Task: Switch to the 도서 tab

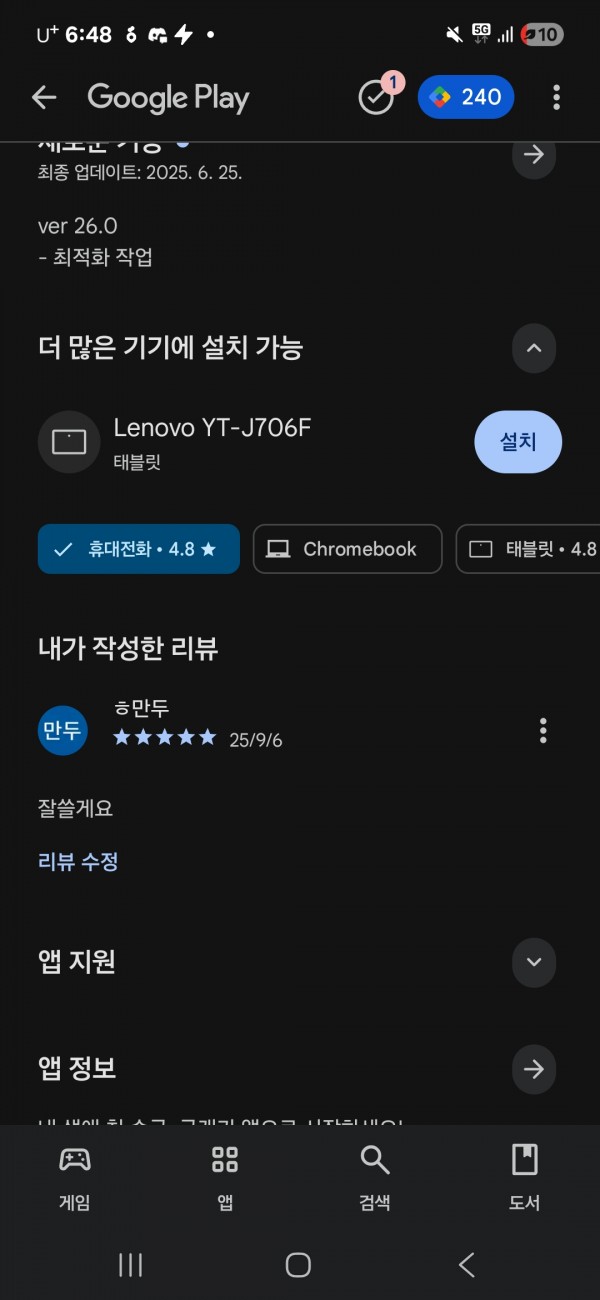Action: pos(525,1178)
